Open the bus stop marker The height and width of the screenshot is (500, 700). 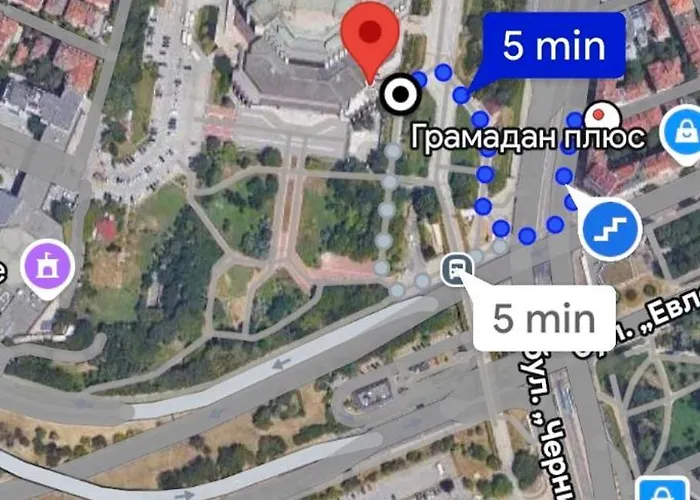click(x=456, y=269)
